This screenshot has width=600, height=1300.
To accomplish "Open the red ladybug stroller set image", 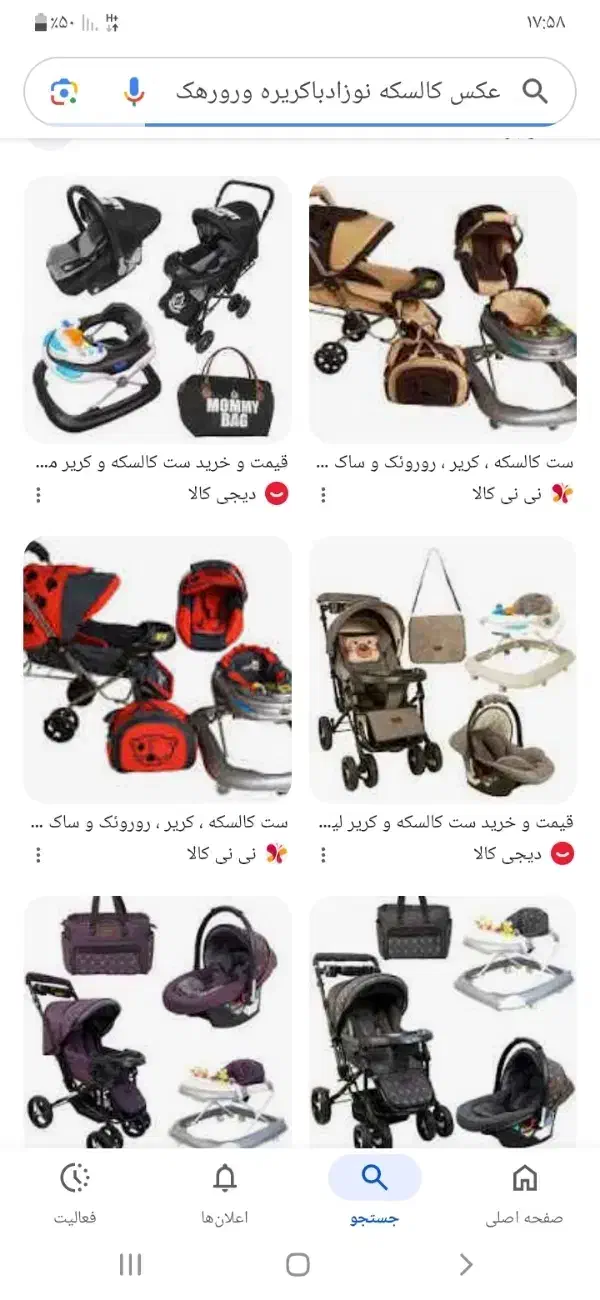I will (x=157, y=669).
